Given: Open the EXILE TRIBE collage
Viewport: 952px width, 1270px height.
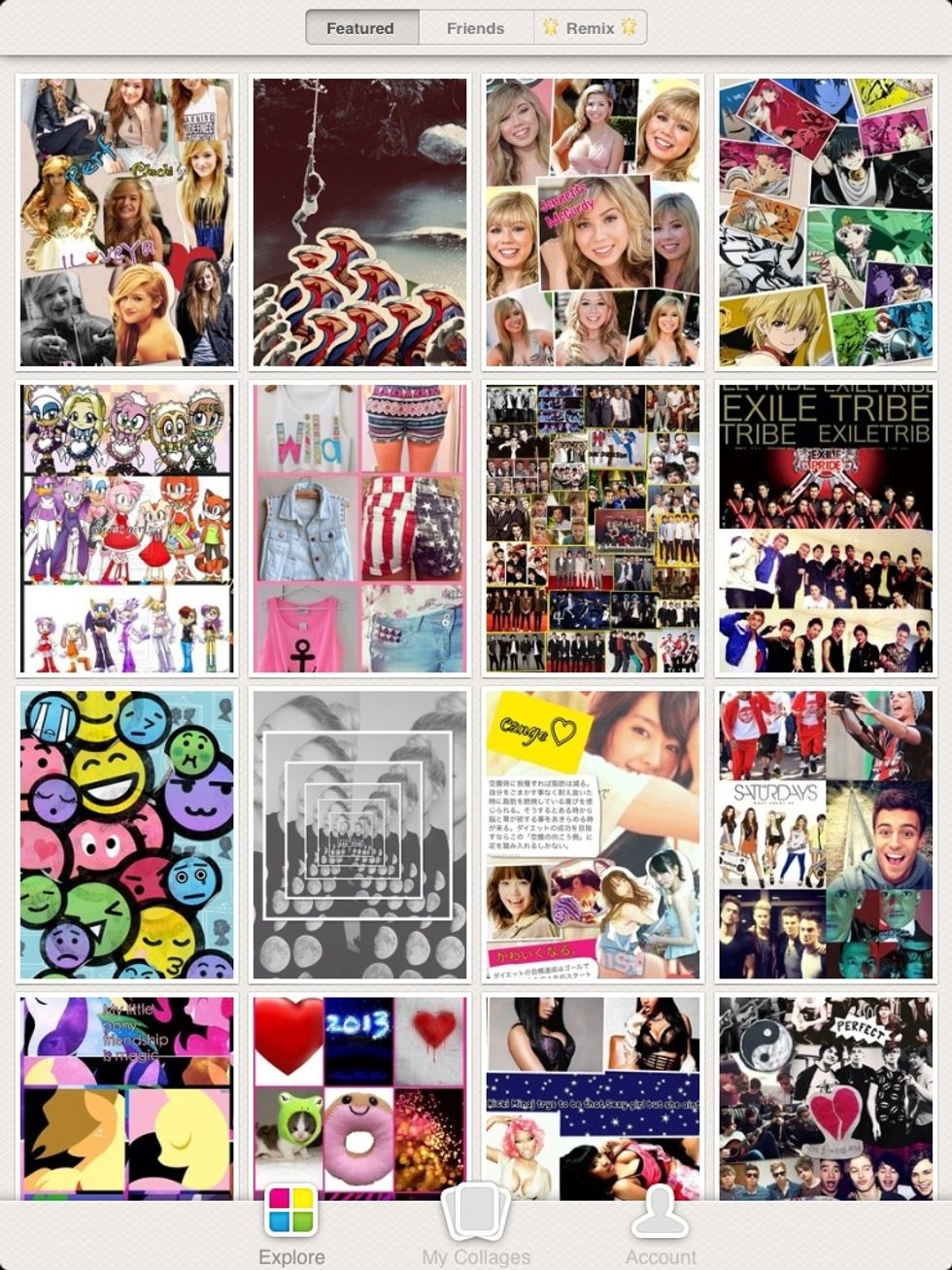Looking at the screenshot, I should pyautogui.click(x=826, y=529).
